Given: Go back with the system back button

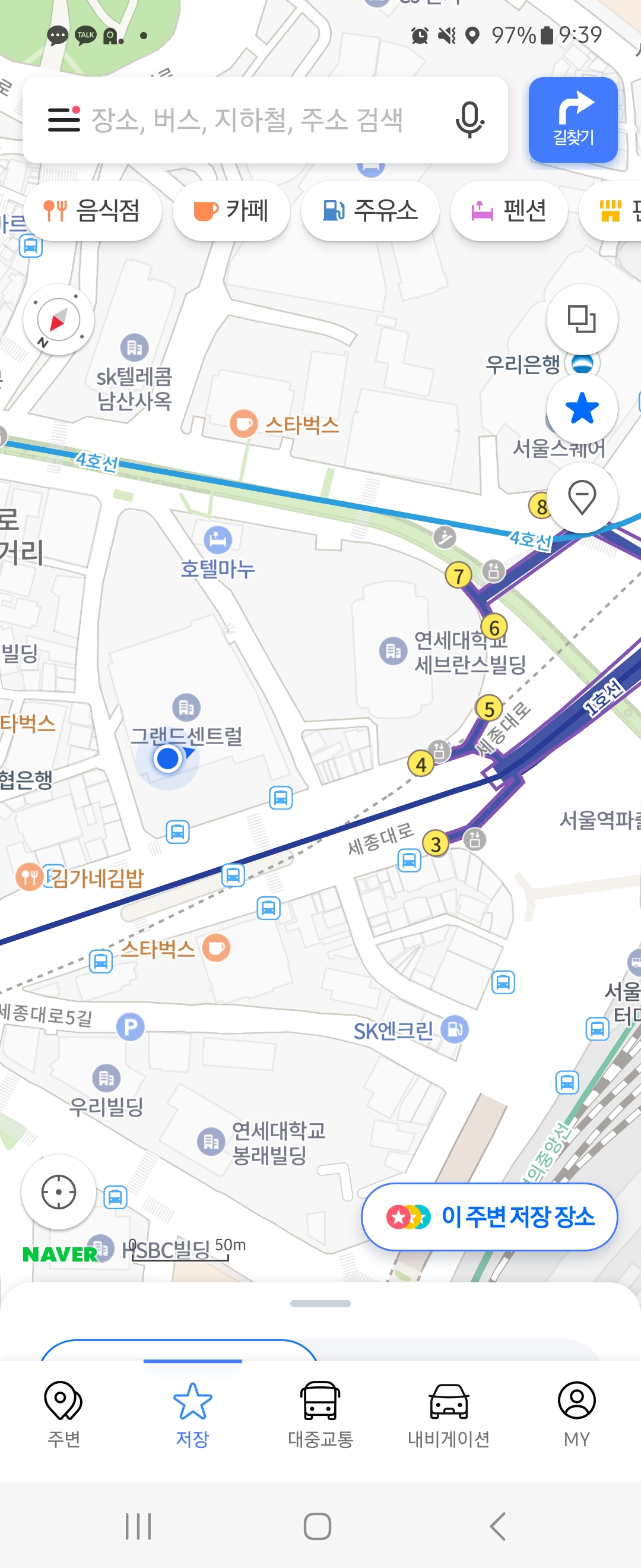Looking at the screenshot, I should point(497,1526).
